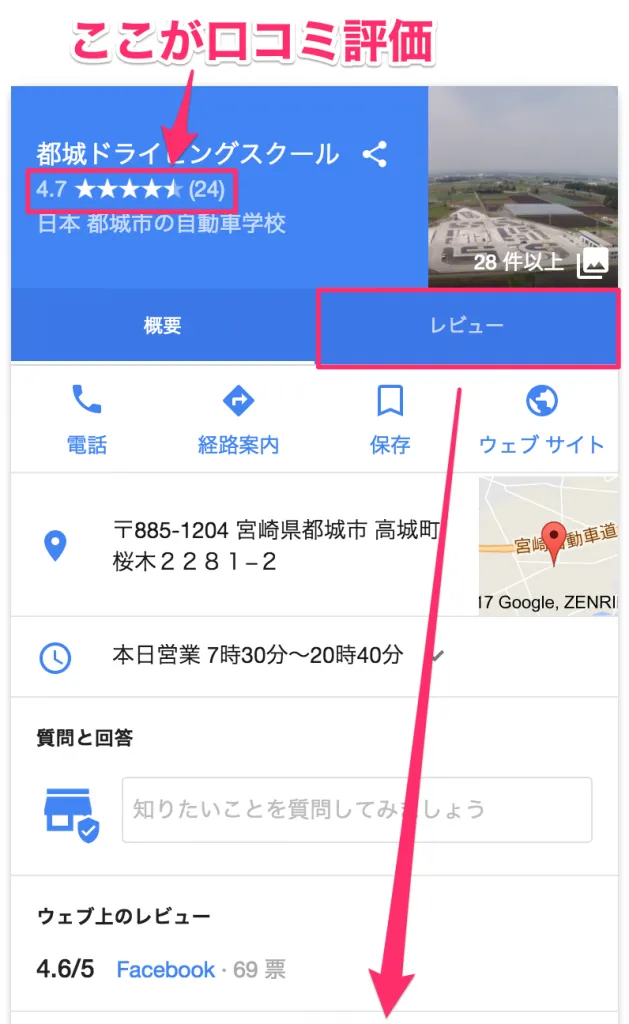The width and height of the screenshot is (629, 1024).
Task: Open the (24) reviews count
Action: (207, 188)
